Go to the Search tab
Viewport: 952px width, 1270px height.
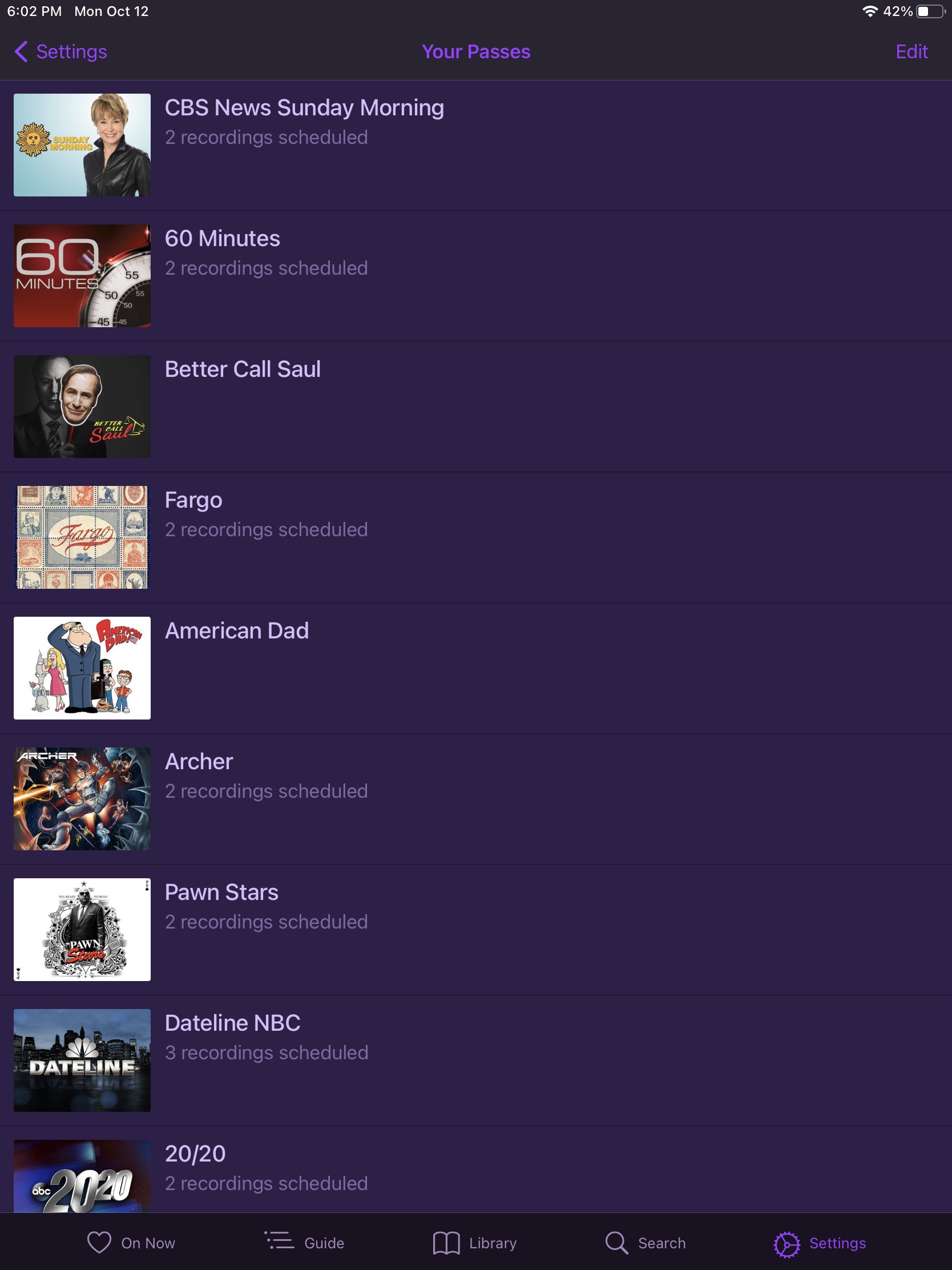coord(646,1243)
